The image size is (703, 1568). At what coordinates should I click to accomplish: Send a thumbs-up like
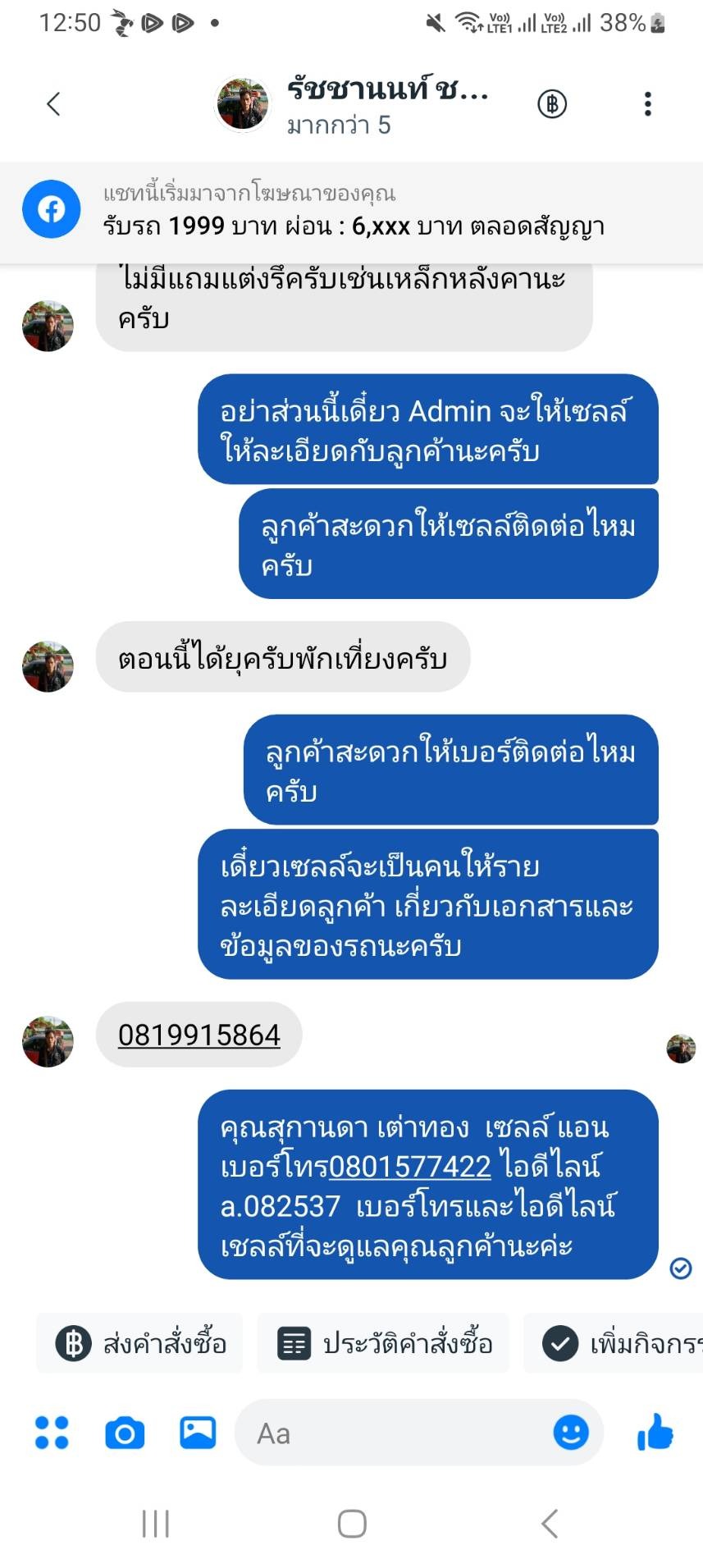[x=655, y=1433]
